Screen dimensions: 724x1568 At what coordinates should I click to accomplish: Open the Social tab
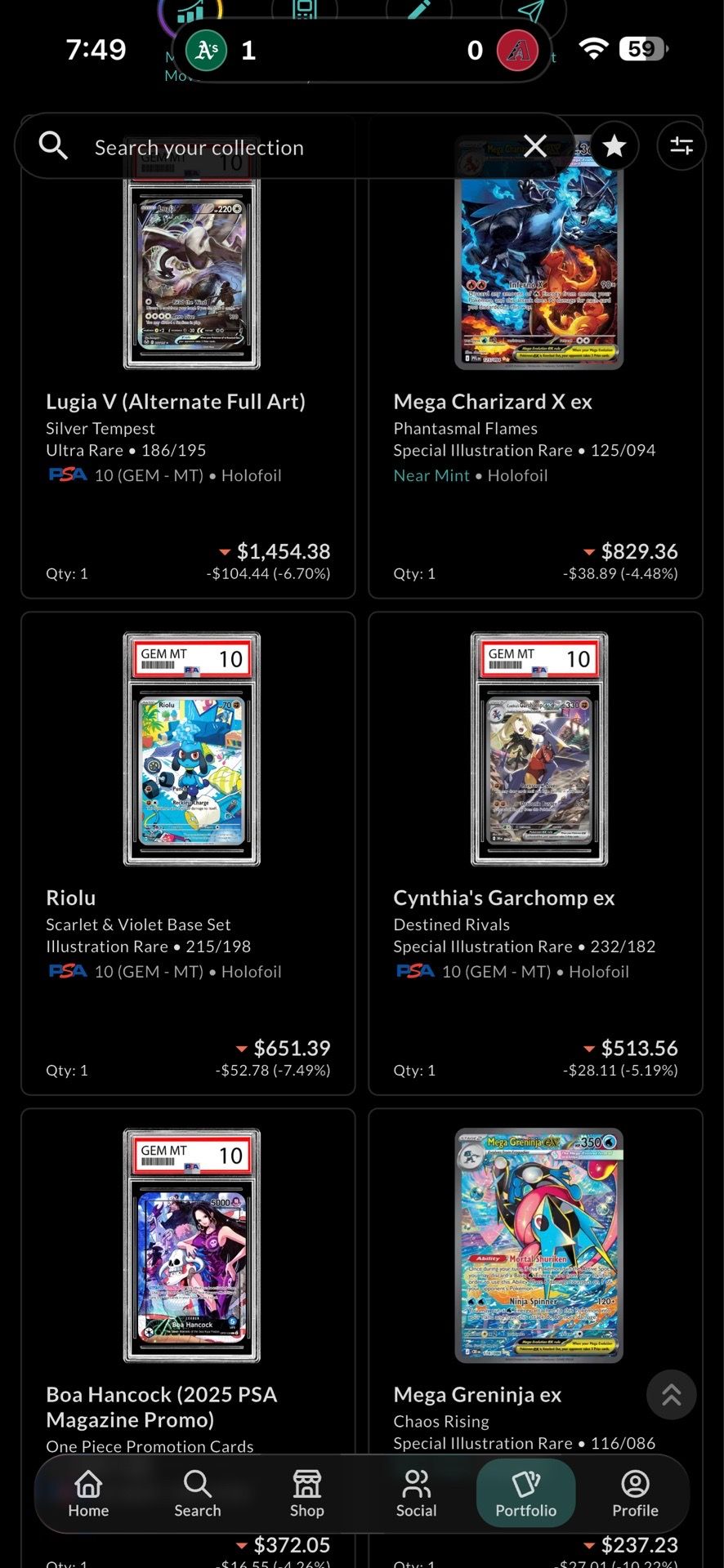pyautogui.click(x=417, y=1494)
